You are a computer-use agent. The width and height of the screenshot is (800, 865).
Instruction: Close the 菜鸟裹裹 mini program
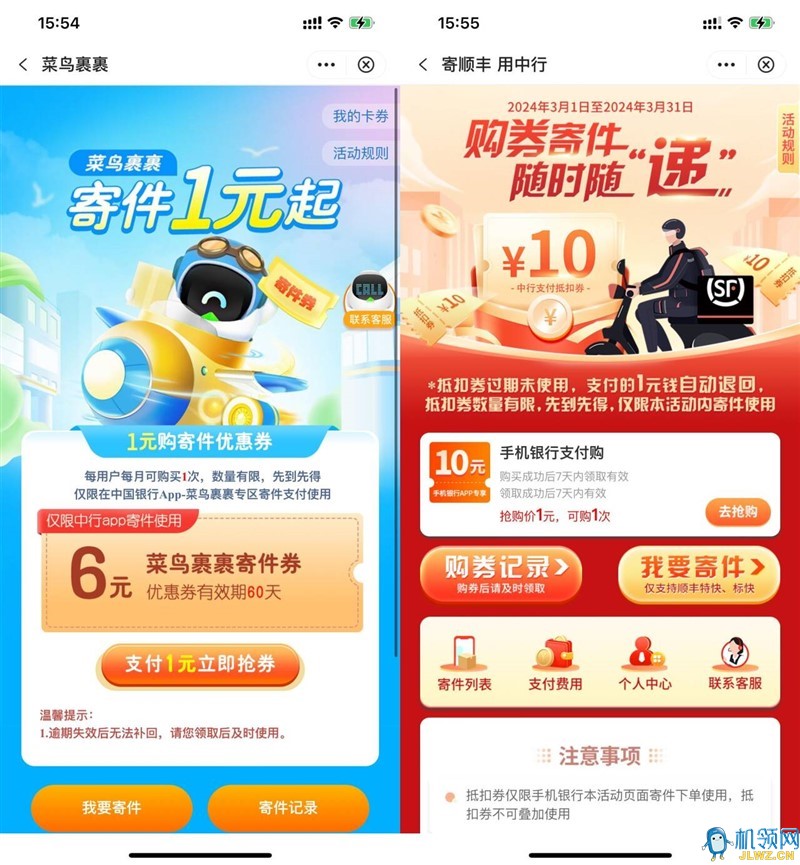(366, 65)
